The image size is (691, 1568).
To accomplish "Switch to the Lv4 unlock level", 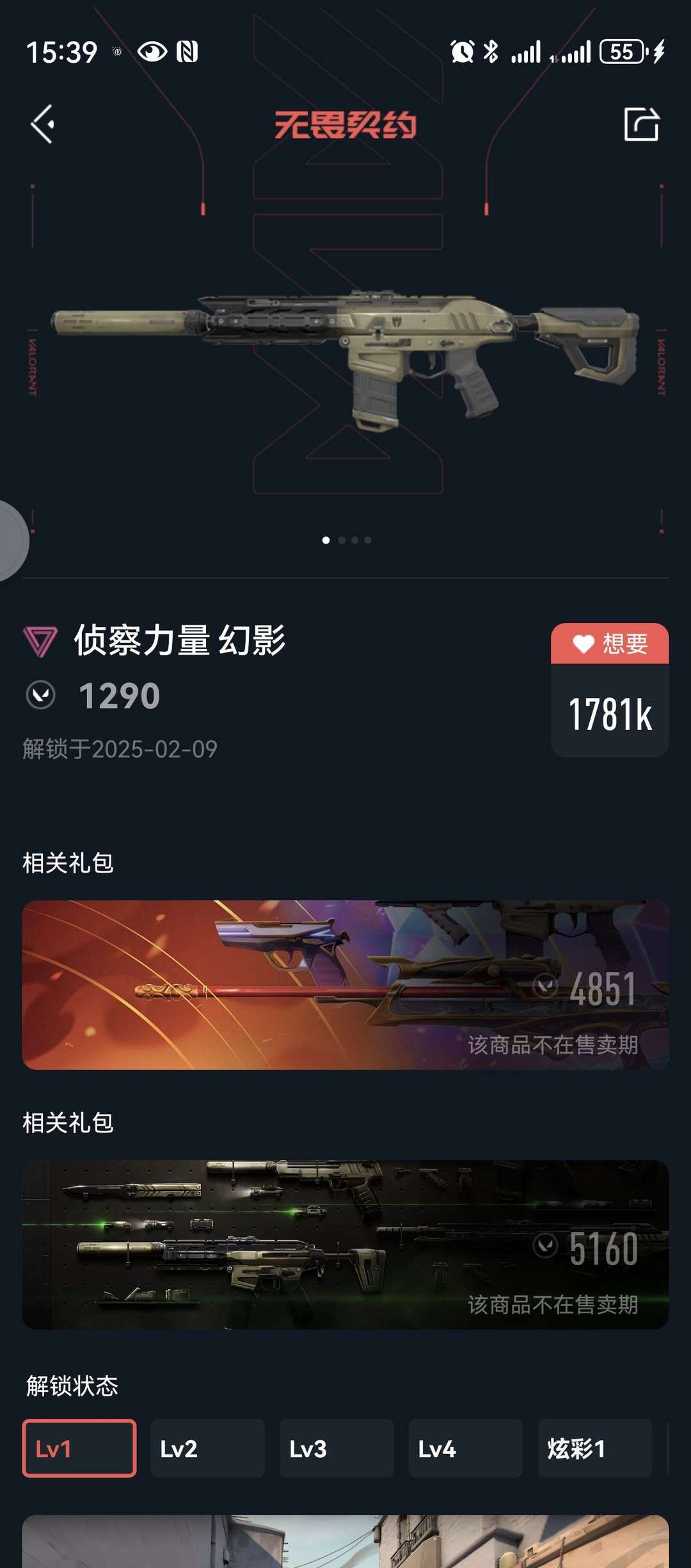I will click(x=465, y=1448).
